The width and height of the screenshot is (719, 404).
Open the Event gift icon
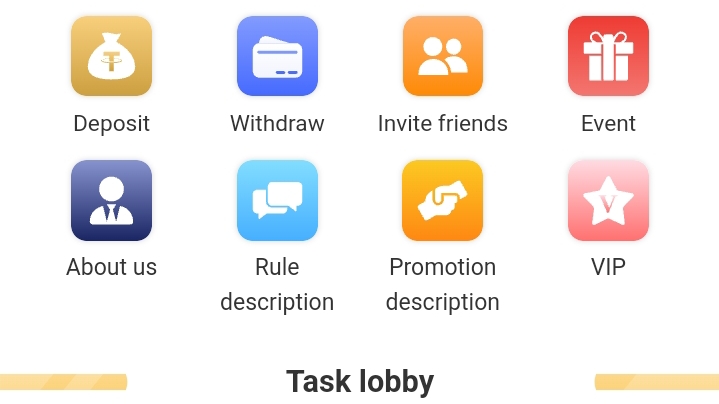click(x=608, y=57)
